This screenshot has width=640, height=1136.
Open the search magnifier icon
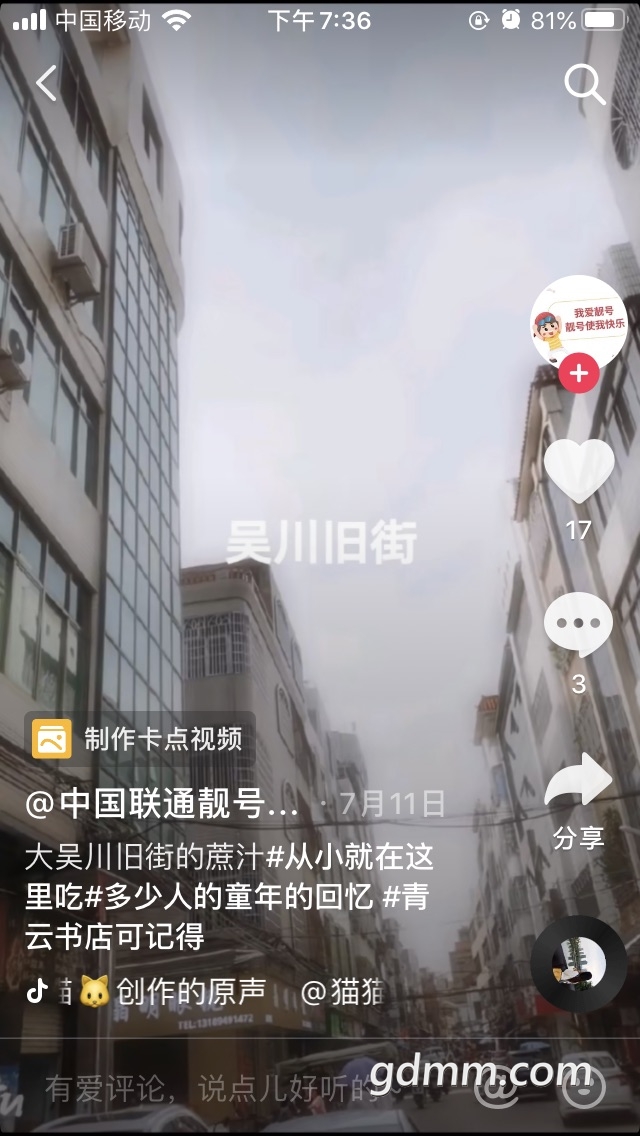(x=585, y=85)
